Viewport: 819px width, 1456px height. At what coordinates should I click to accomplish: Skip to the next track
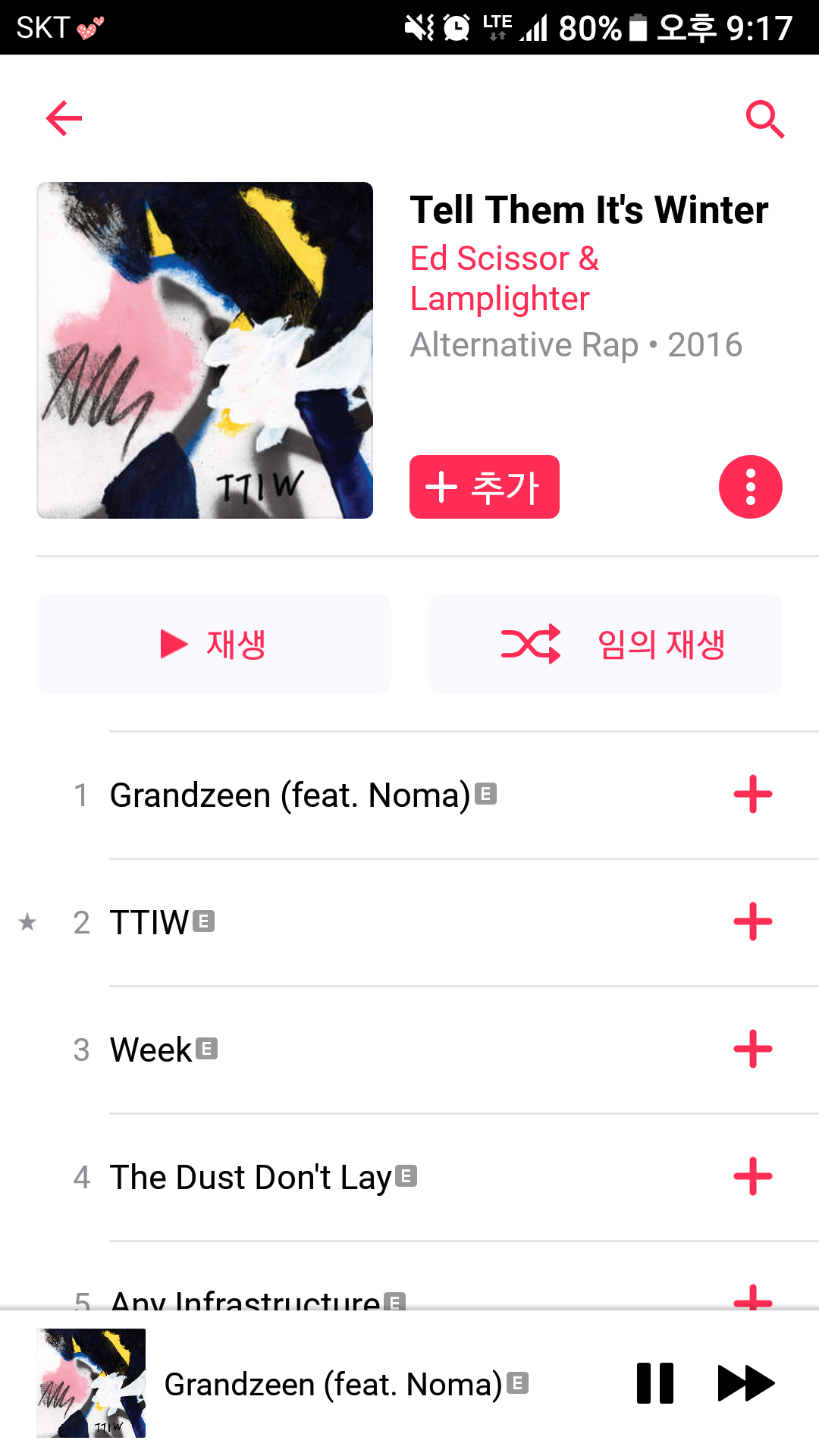click(745, 1383)
